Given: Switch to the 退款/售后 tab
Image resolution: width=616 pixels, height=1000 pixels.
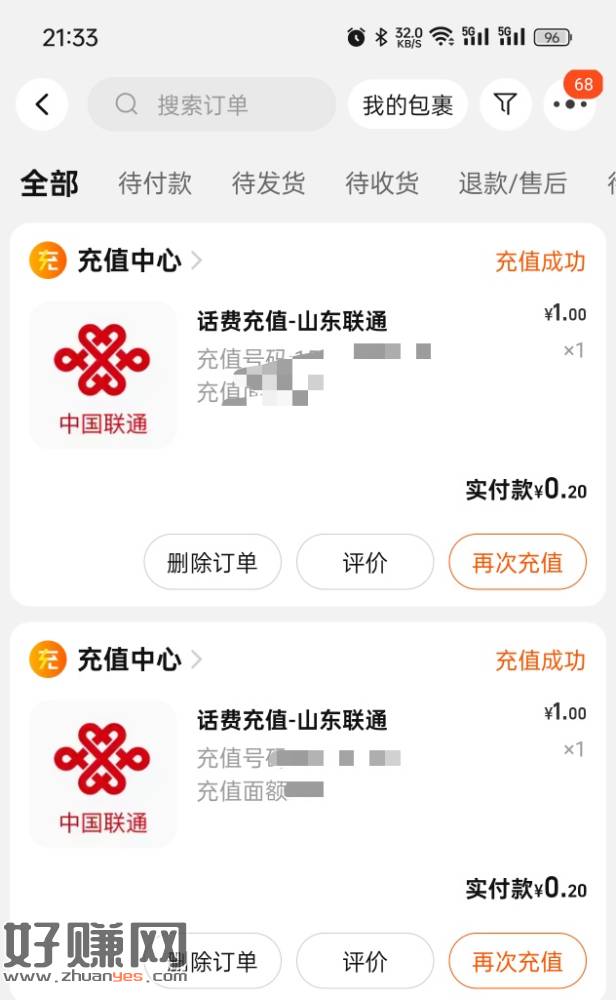Looking at the screenshot, I should [x=513, y=184].
